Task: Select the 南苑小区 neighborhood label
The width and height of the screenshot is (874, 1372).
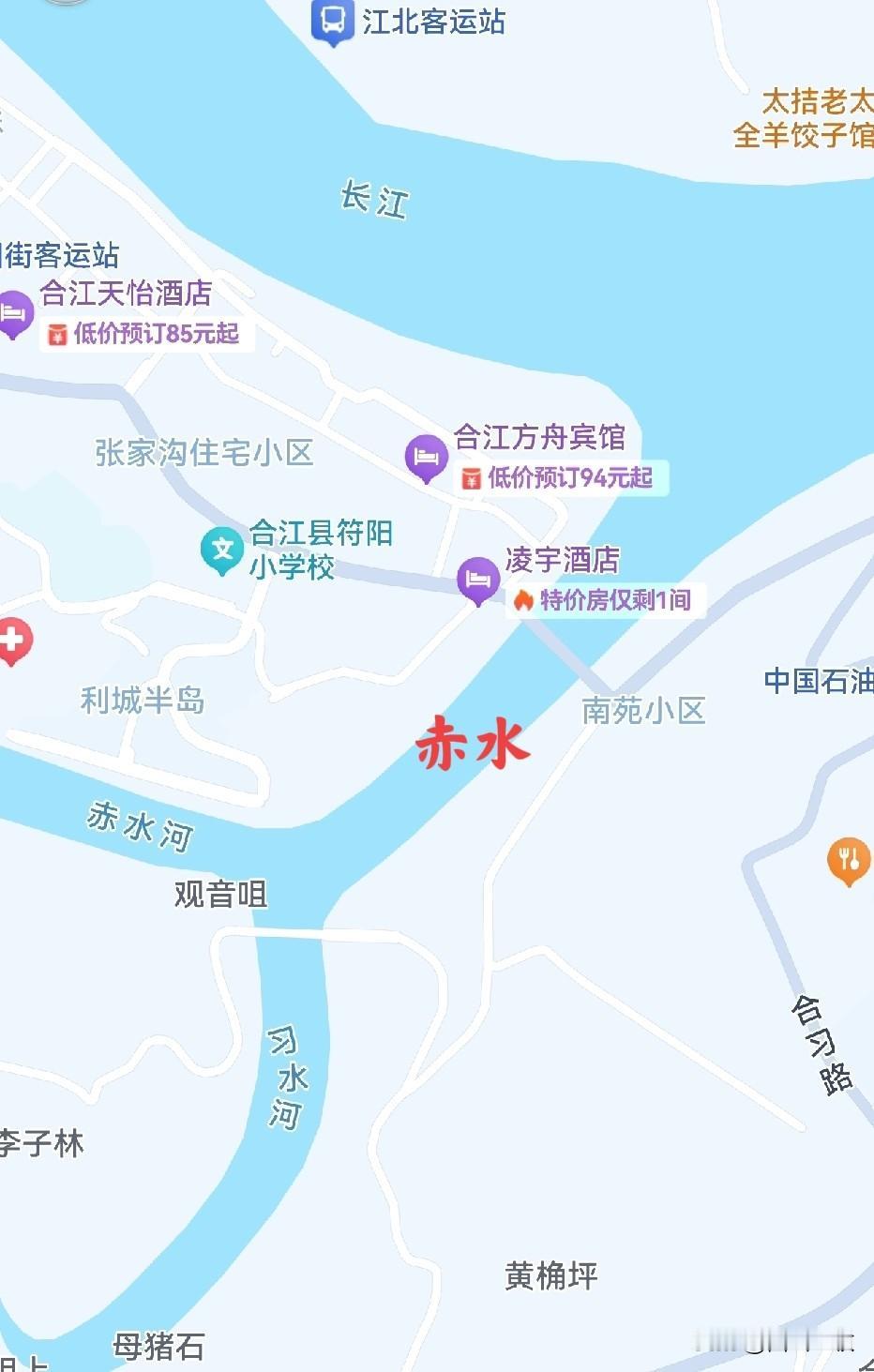Action: (x=642, y=713)
